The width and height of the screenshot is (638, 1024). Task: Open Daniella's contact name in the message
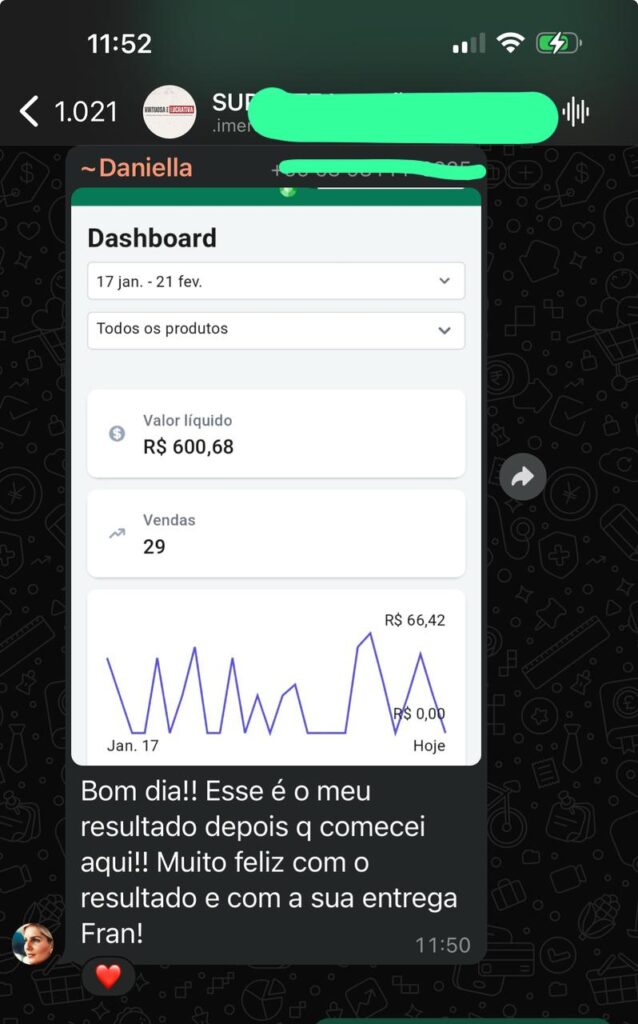(137, 168)
